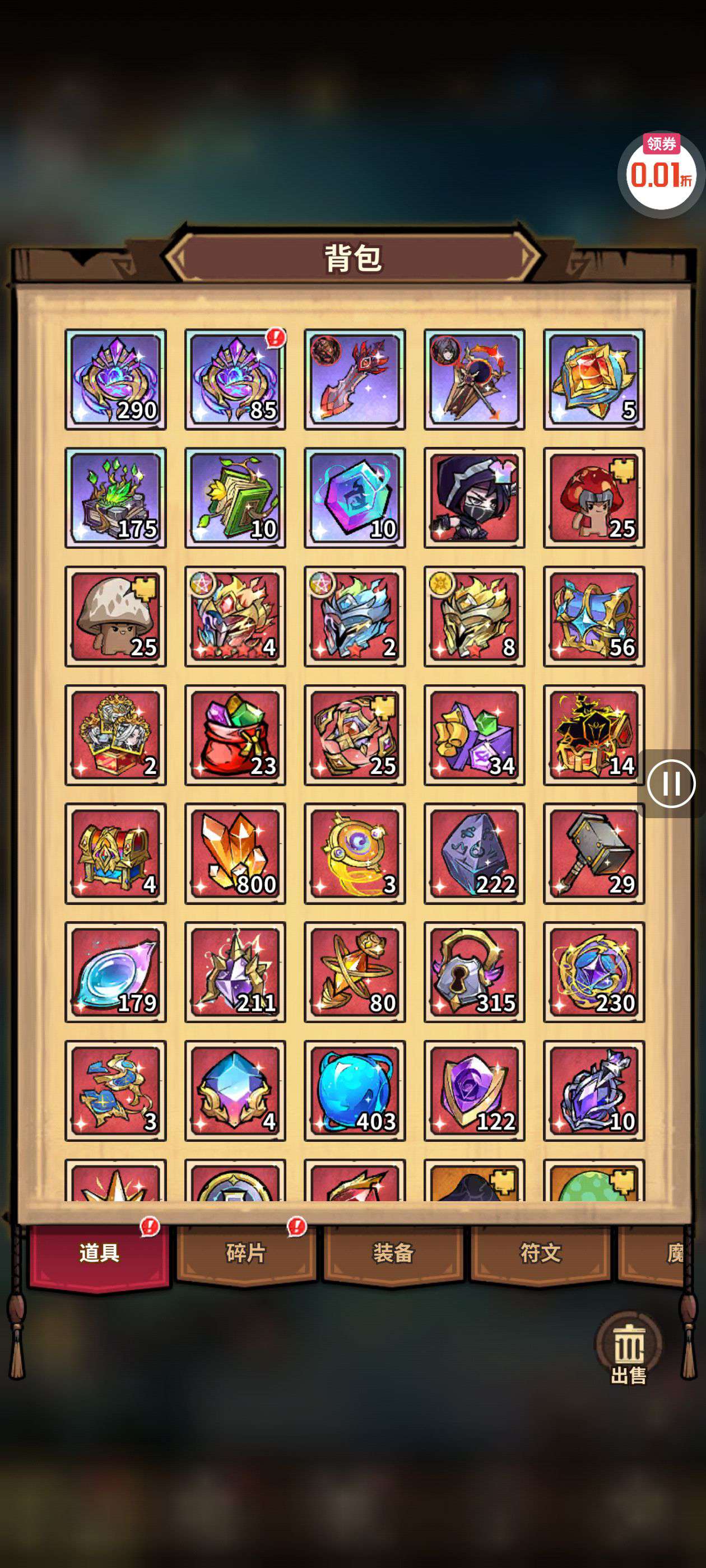Switch to the 装备 tab
The width and height of the screenshot is (706, 1568).
coord(393,1253)
